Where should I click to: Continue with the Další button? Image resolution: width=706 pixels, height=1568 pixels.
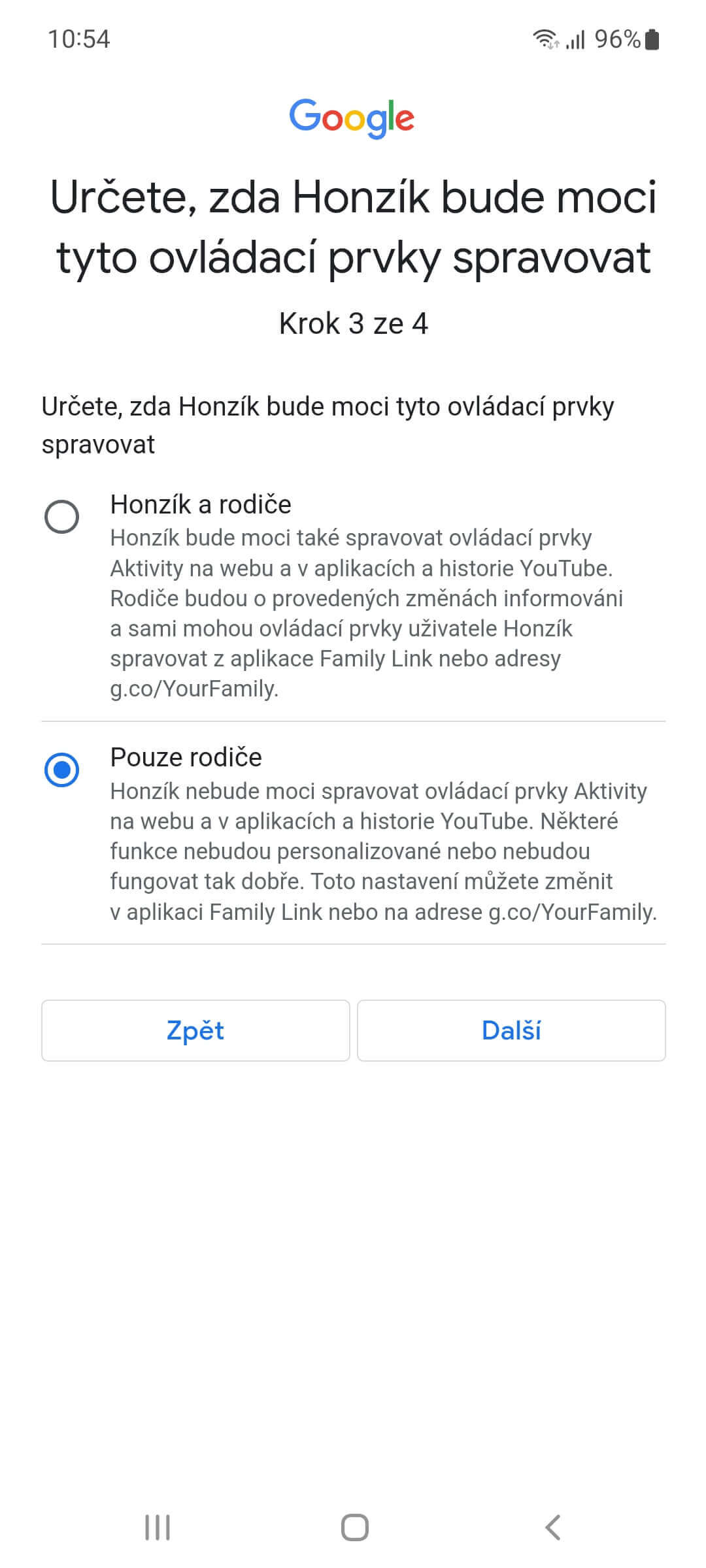coord(511,1030)
